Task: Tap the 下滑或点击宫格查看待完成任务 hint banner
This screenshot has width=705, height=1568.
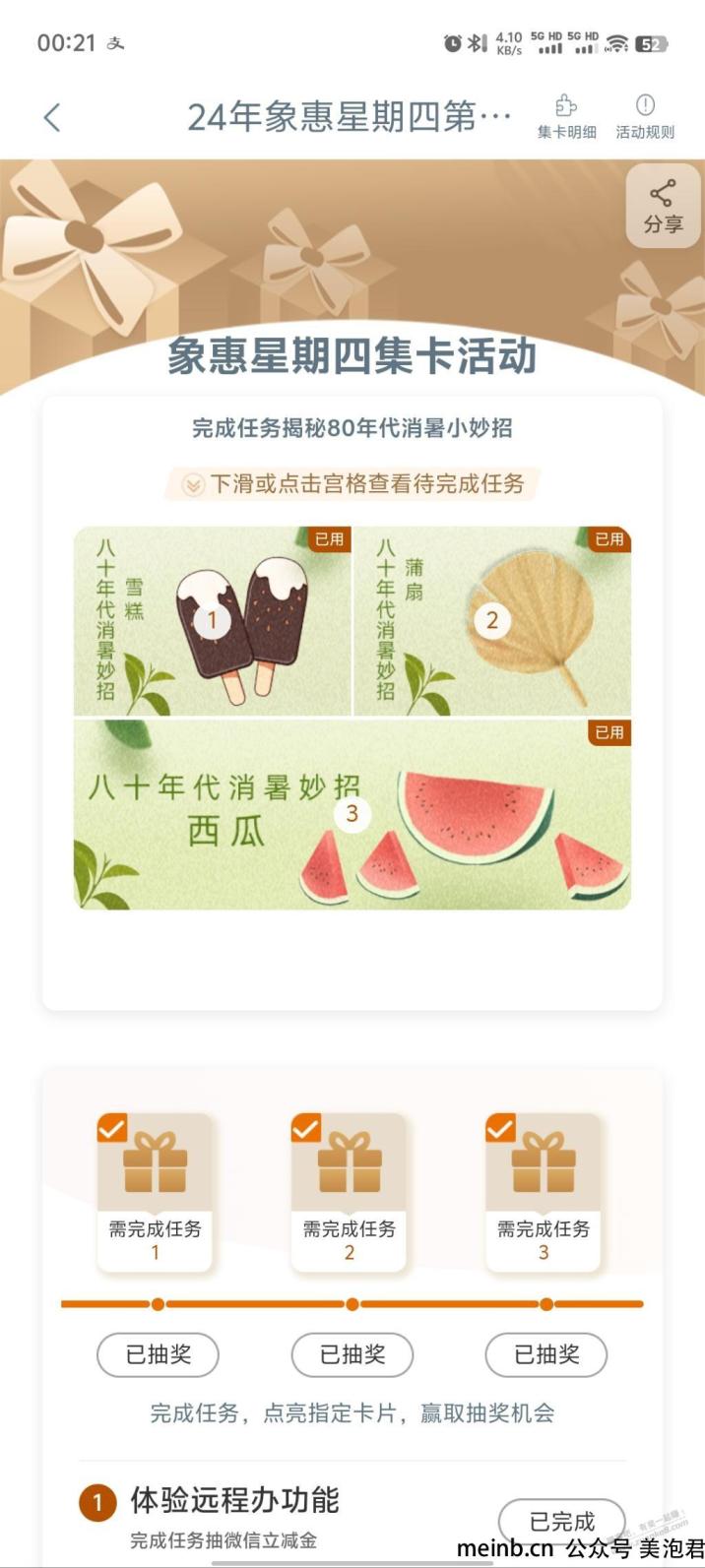Action: (352, 483)
